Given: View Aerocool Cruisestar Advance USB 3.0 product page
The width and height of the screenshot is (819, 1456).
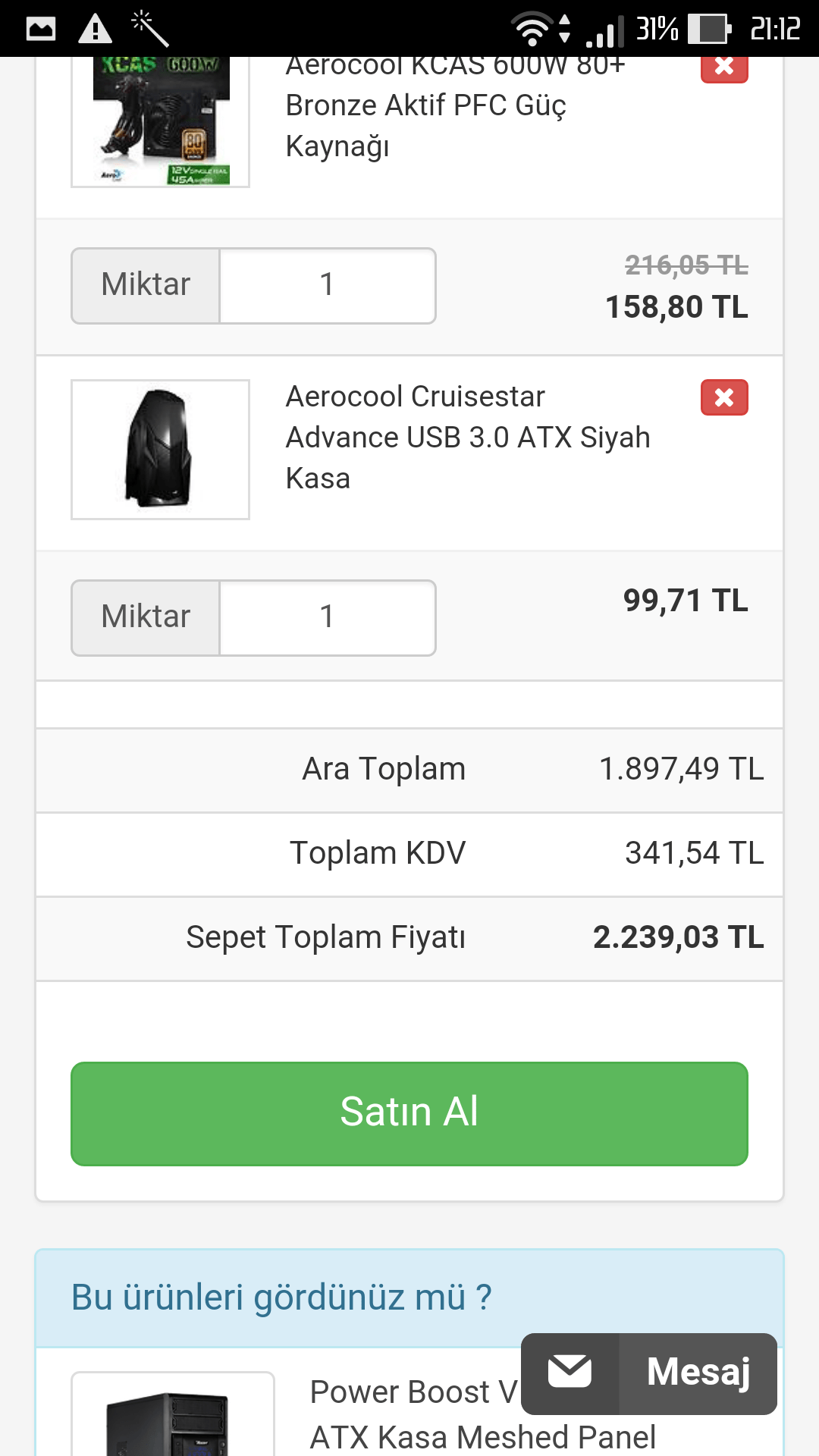Looking at the screenshot, I should point(467,438).
